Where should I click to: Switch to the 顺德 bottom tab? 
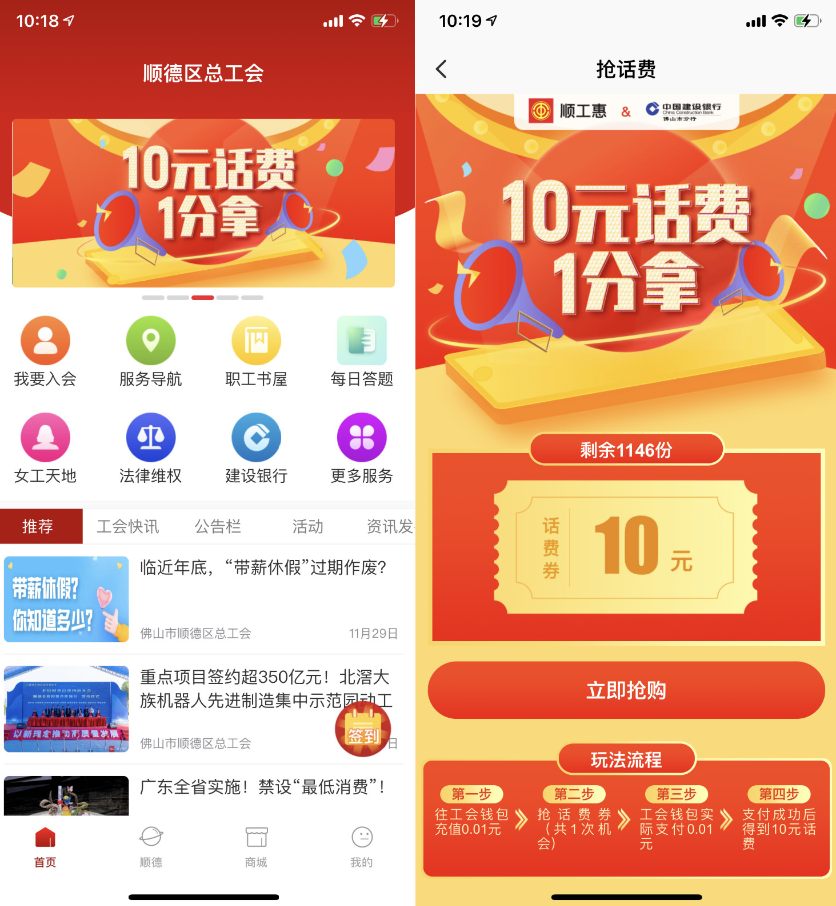150,846
